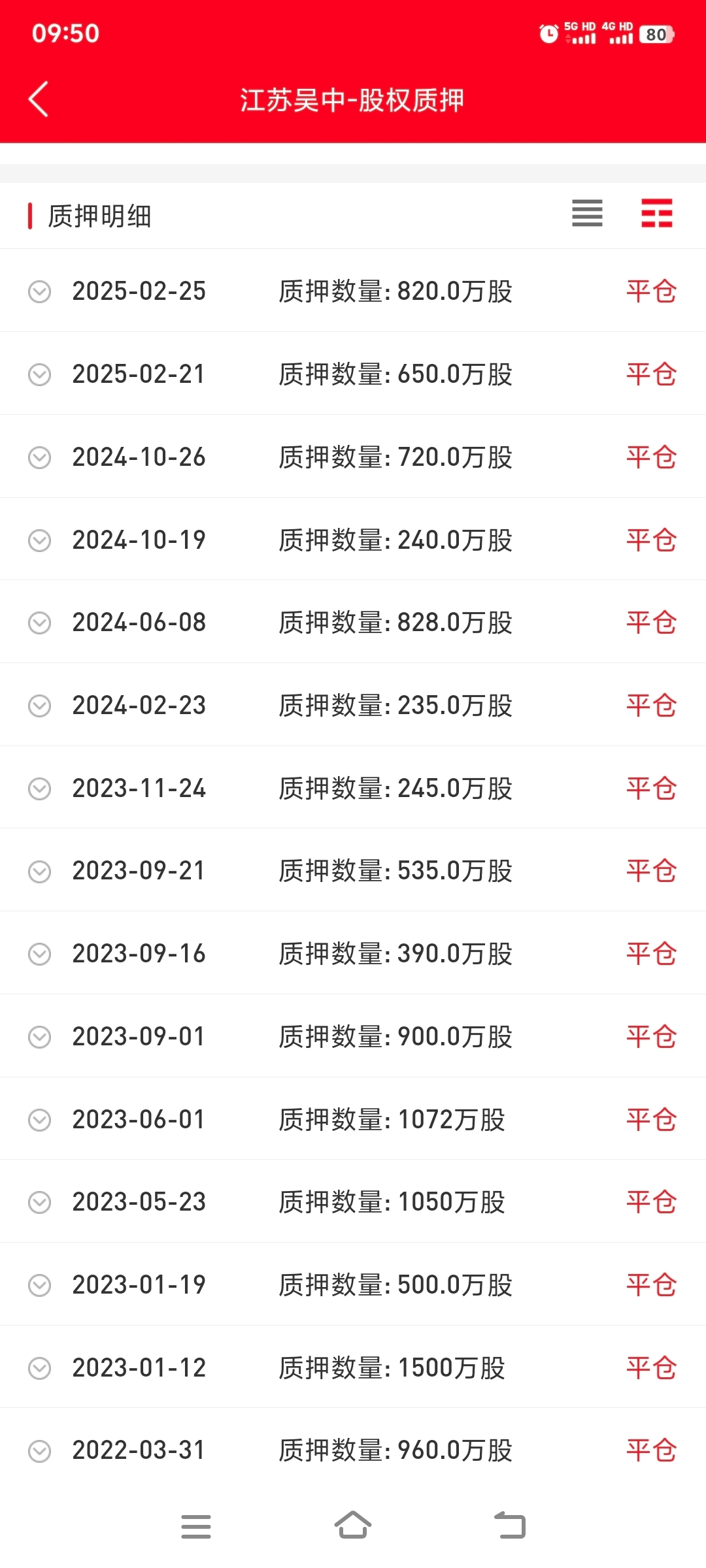Open the 2023-06-01 pledge of 1072万股

tap(40, 1120)
